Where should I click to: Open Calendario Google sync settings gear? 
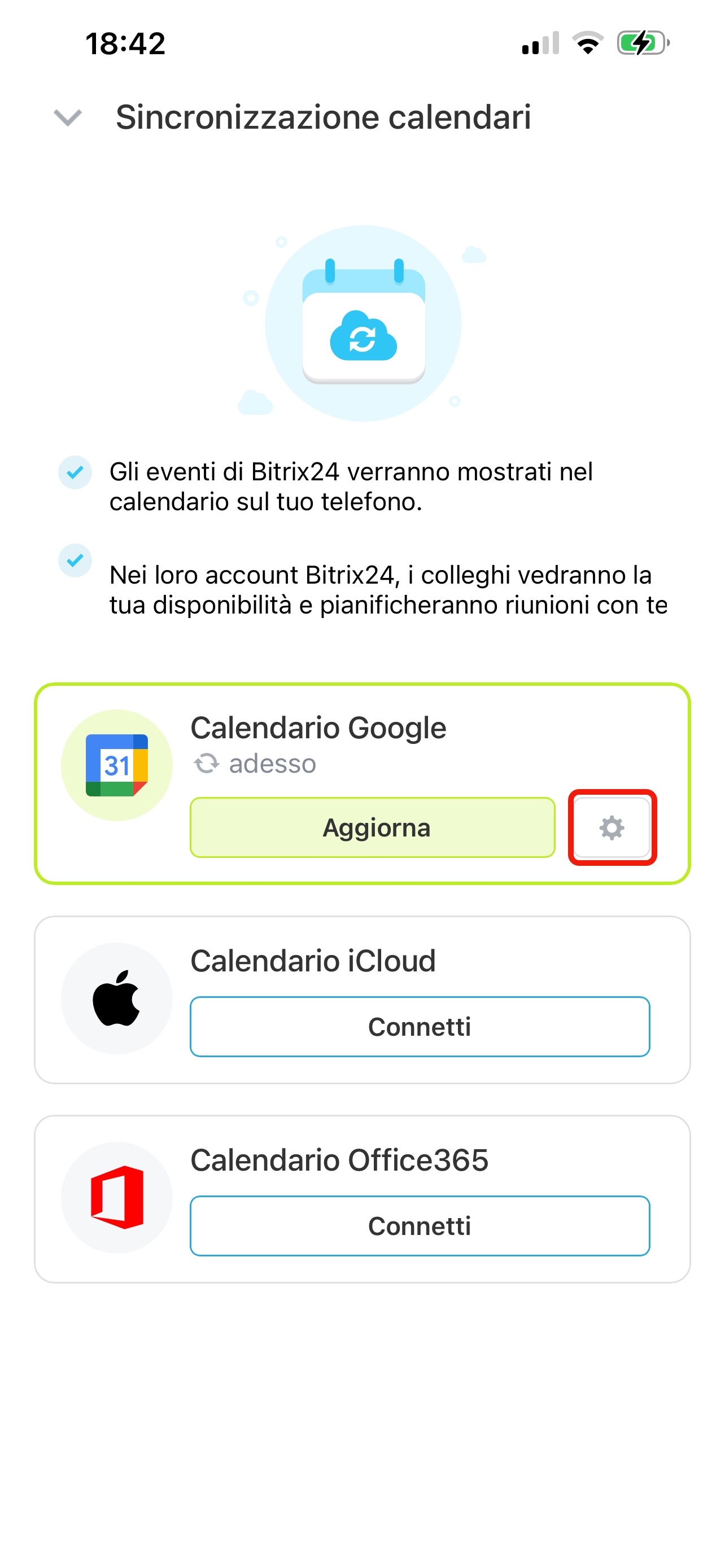coord(611,827)
